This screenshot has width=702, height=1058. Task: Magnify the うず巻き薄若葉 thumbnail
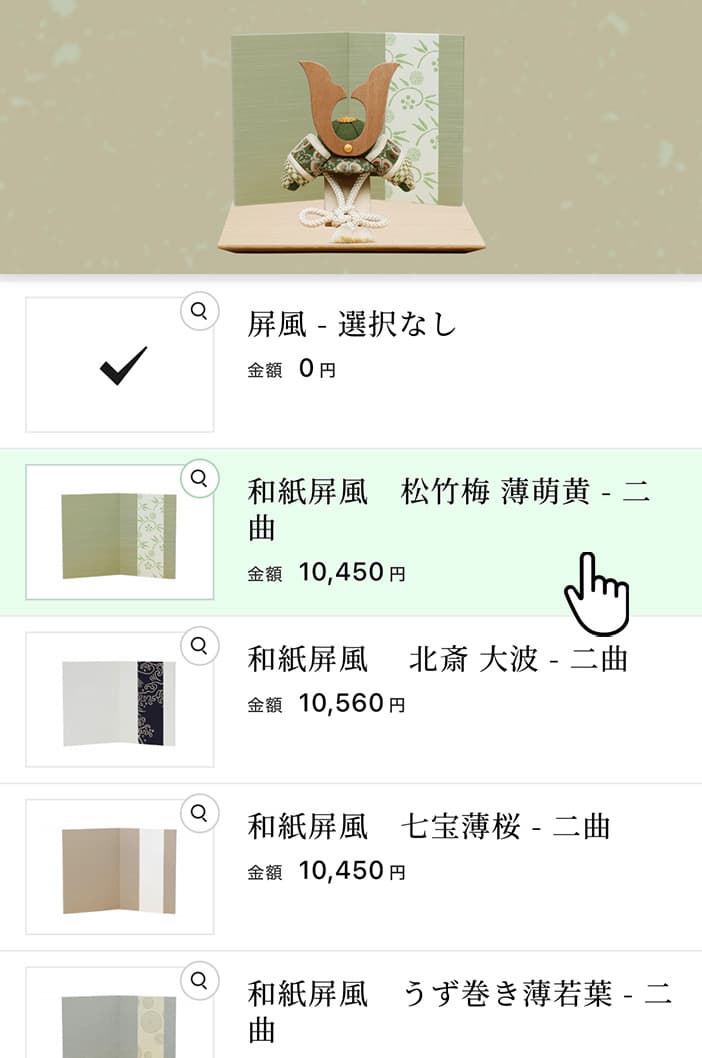point(200,980)
